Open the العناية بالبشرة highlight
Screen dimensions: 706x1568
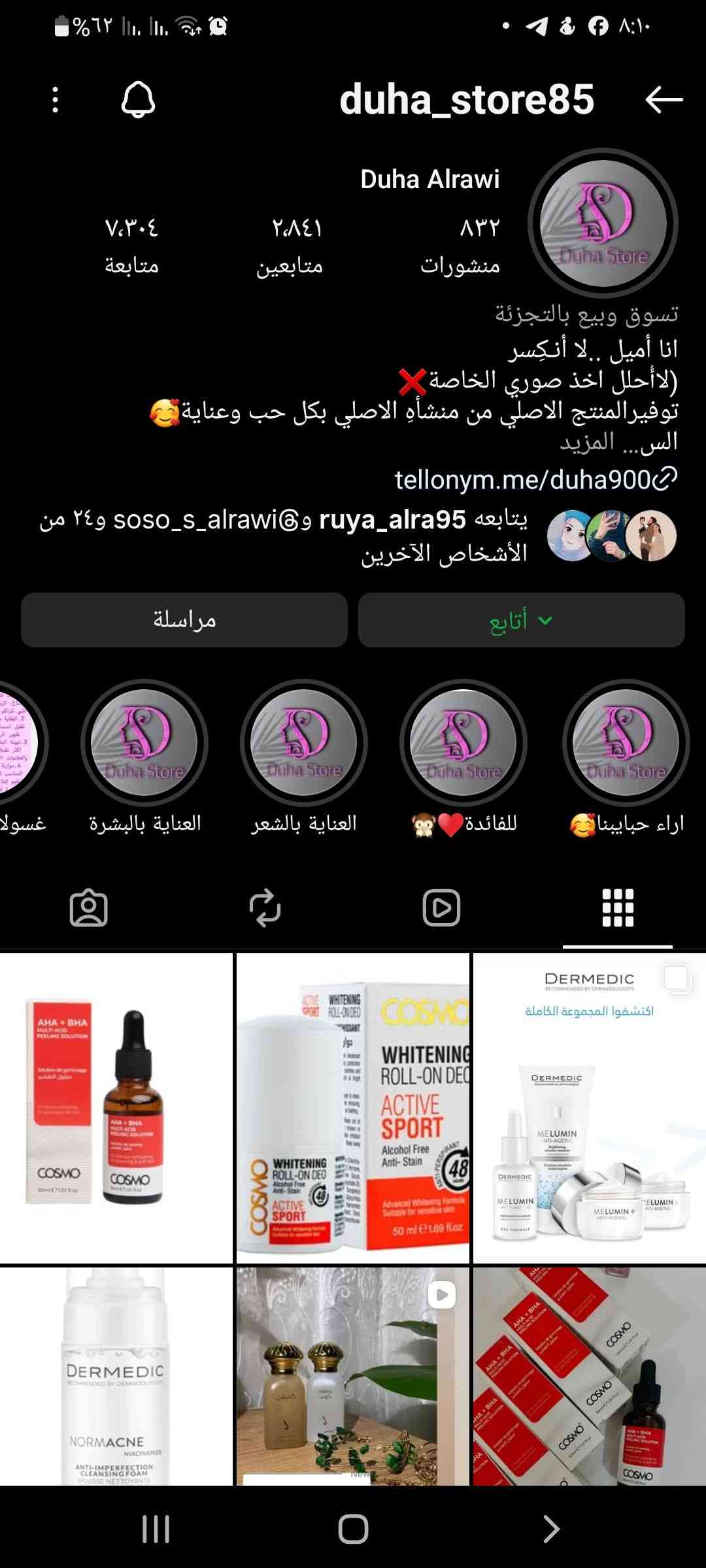coord(144,743)
